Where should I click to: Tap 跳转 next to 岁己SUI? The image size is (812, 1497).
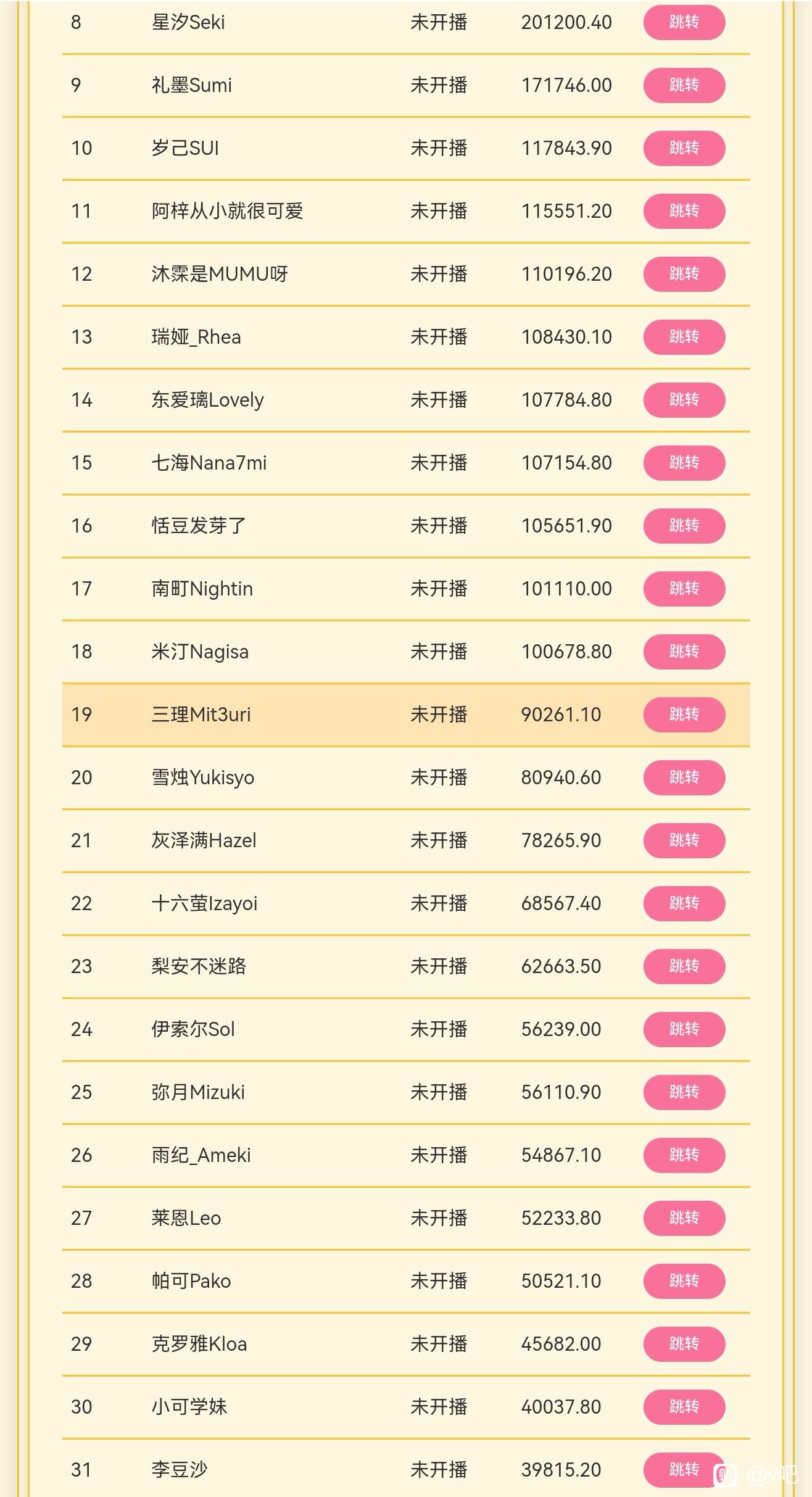tap(684, 148)
